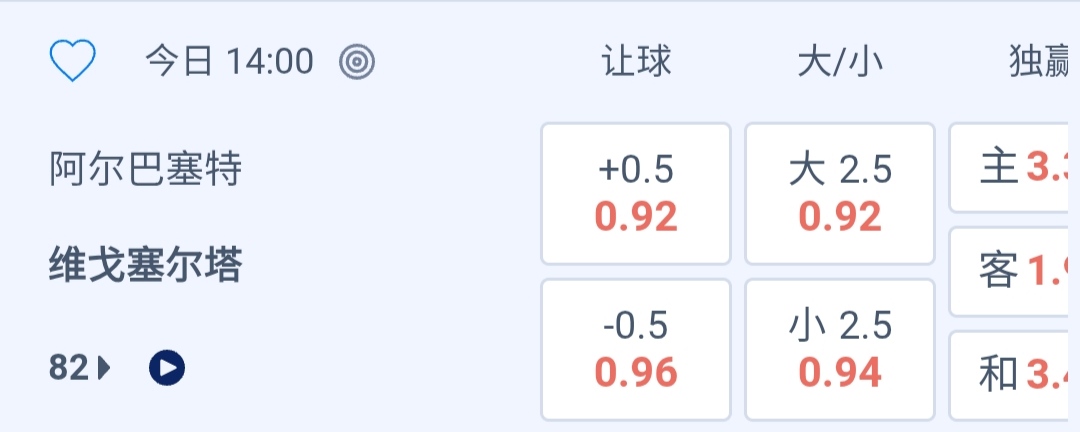Open the live stream play icon
This screenshot has width=1080, height=432.
pyautogui.click(x=167, y=369)
